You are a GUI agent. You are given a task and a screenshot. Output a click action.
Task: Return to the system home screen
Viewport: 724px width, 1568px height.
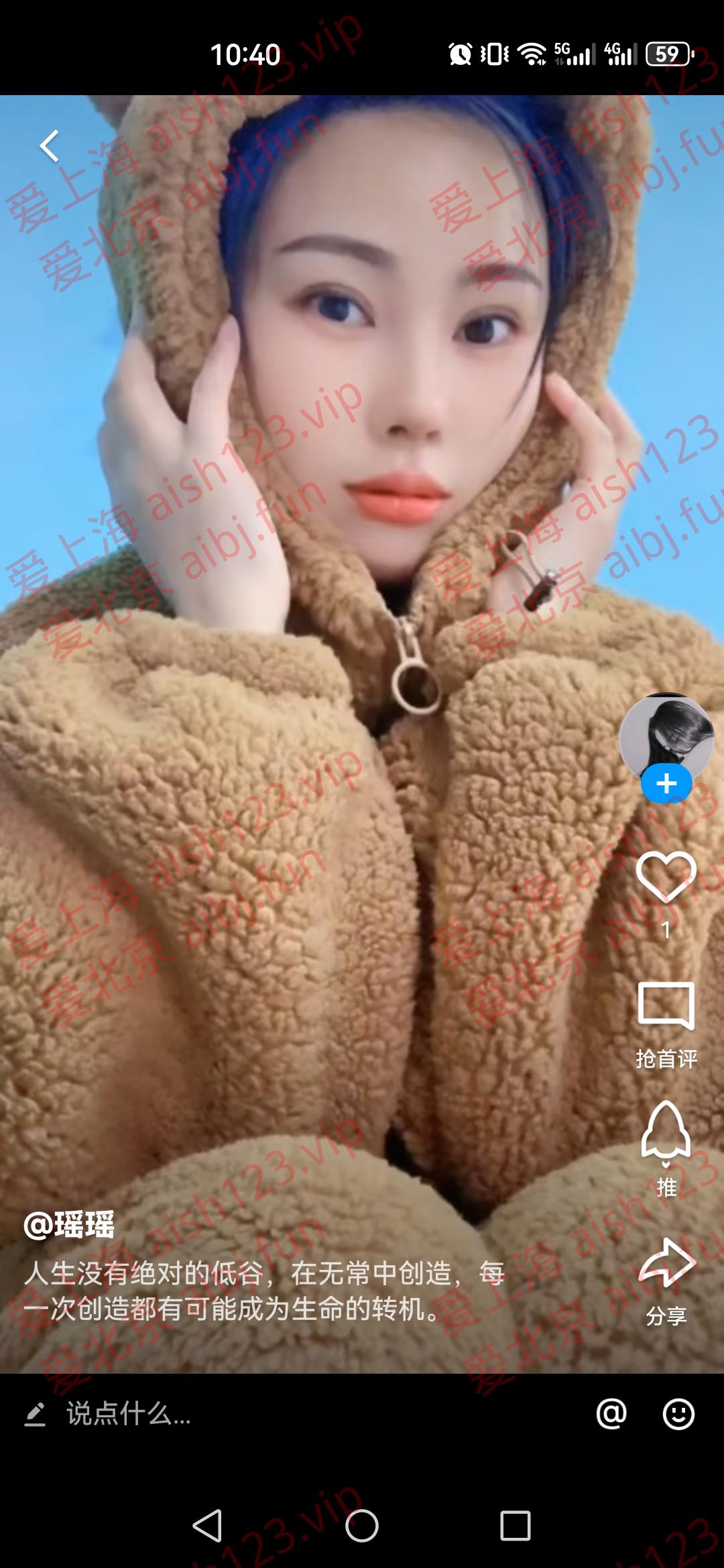pos(362,1526)
